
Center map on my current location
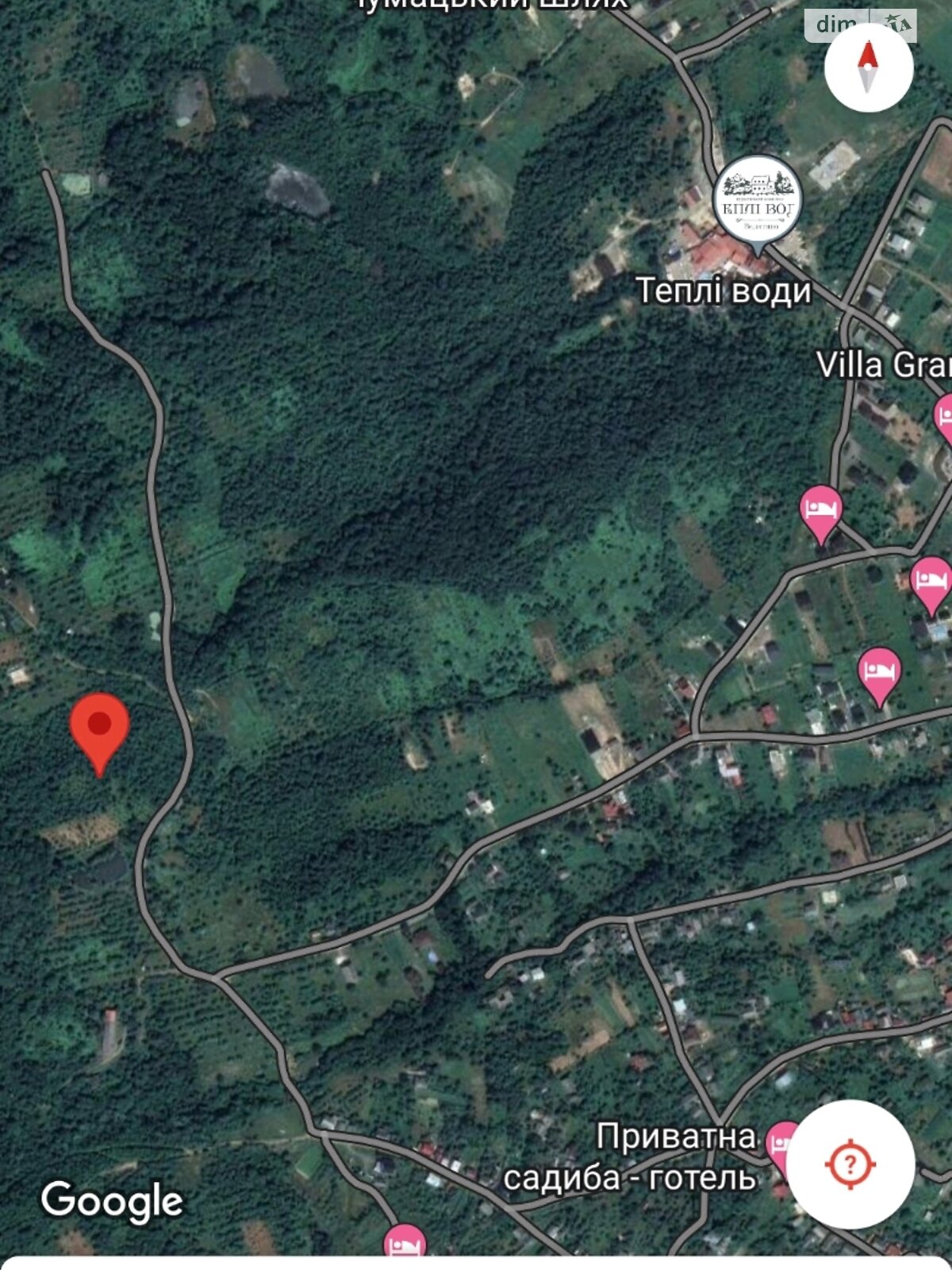click(x=850, y=1164)
